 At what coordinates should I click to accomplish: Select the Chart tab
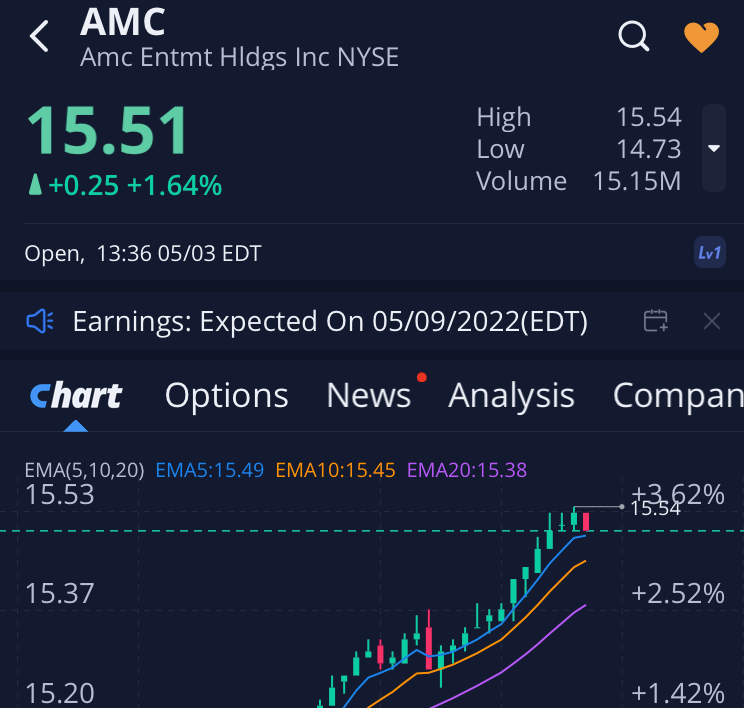click(76, 396)
